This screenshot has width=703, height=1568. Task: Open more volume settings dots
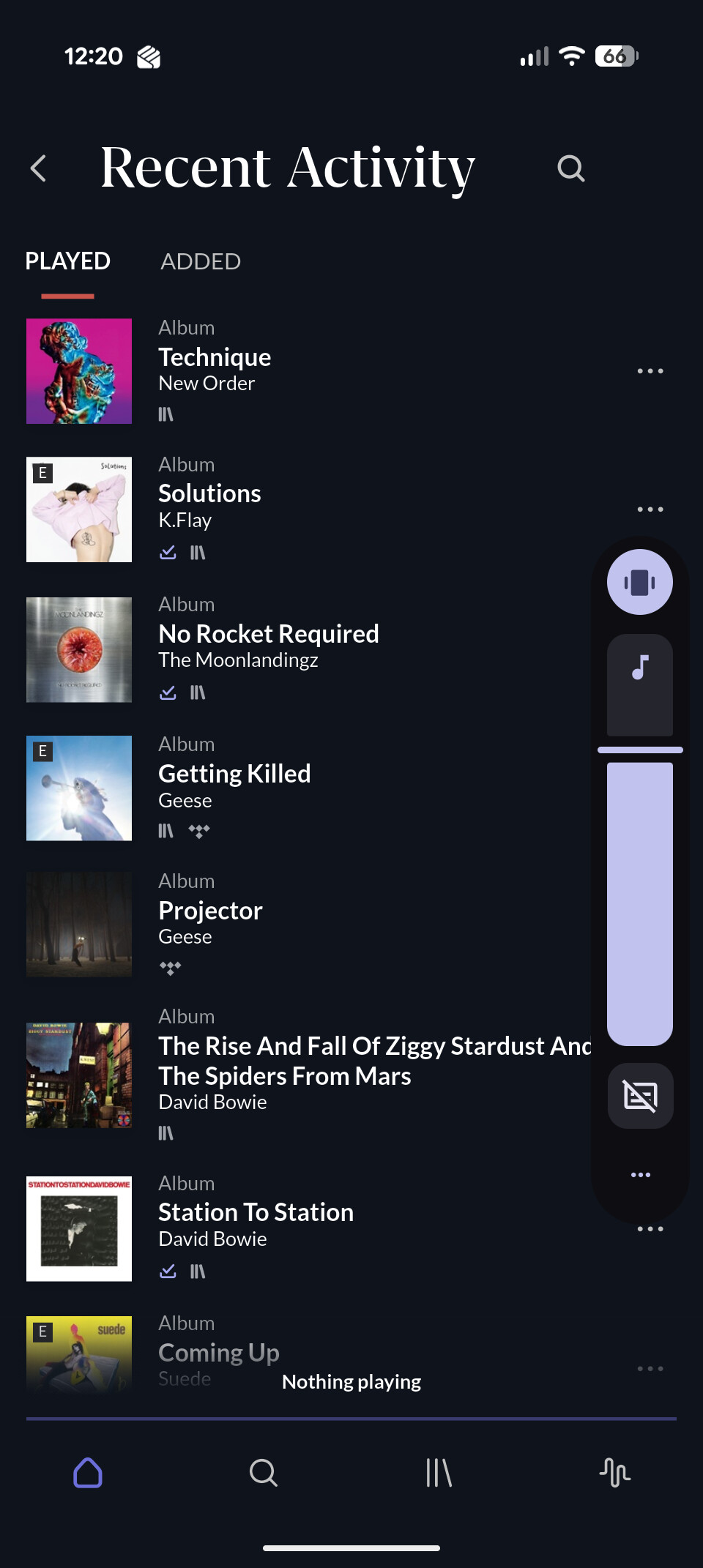pyautogui.click(x=640, y=1175)
